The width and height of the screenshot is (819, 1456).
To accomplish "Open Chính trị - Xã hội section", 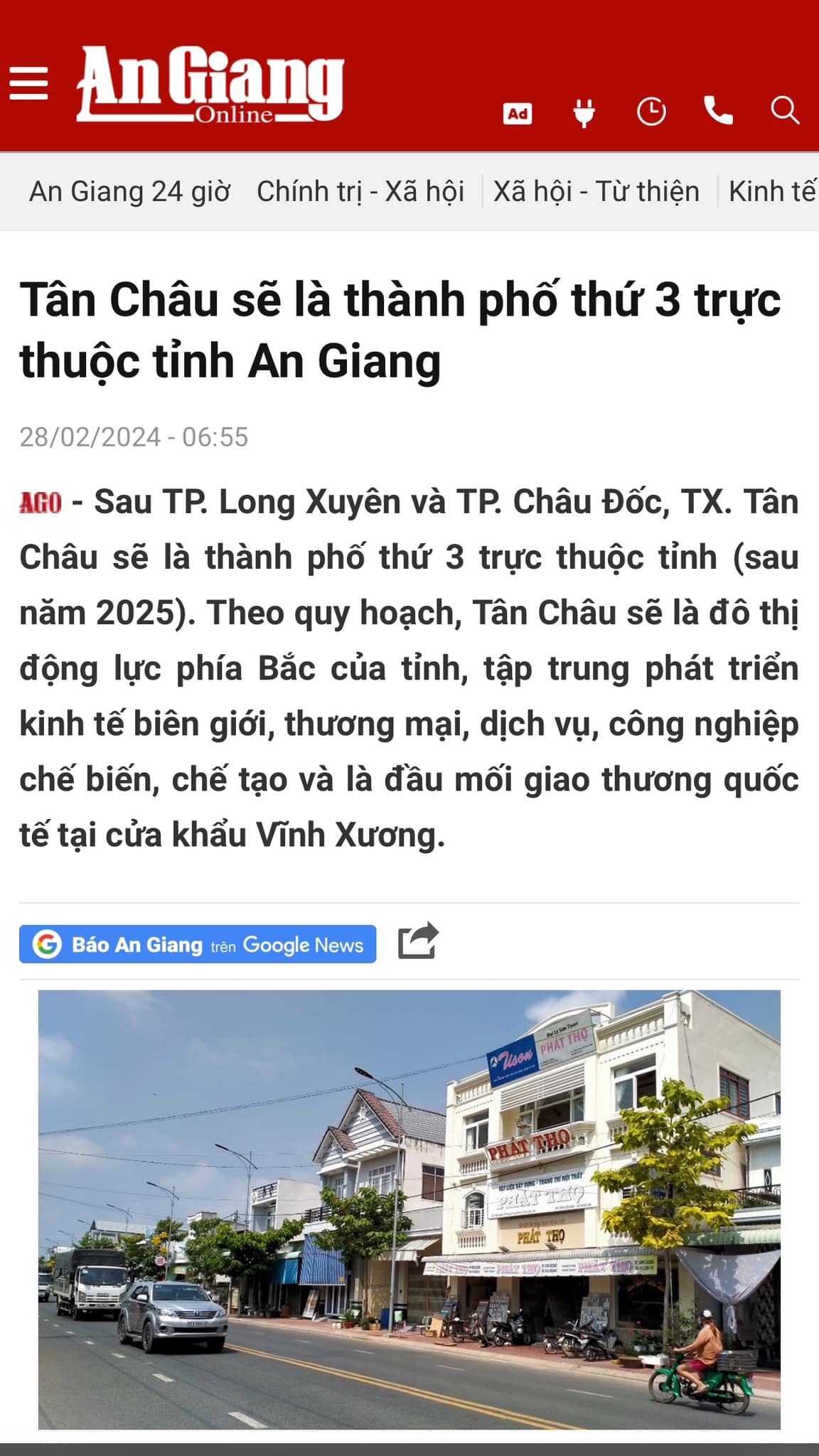I will pyautogui.click(x=360, y=192).
